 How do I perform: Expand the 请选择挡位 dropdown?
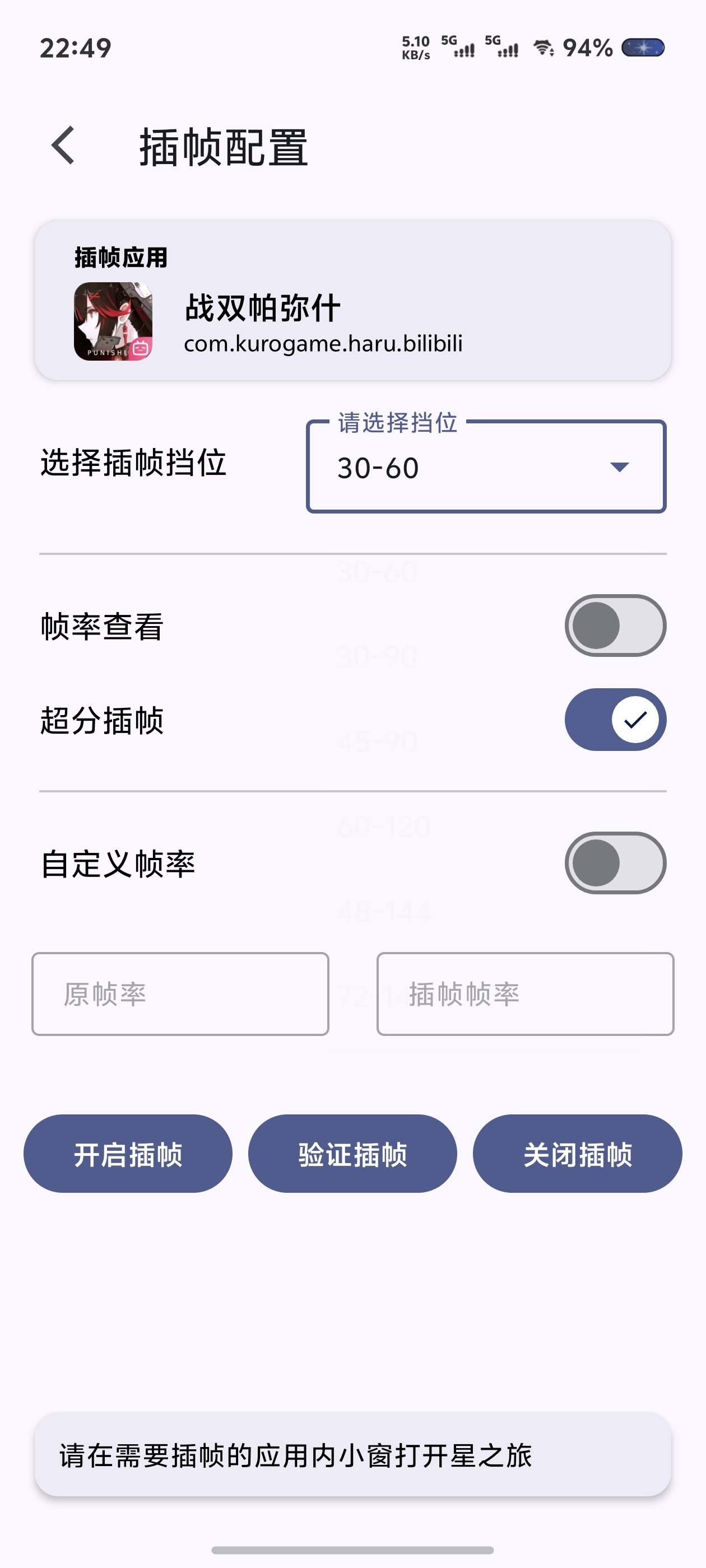point(485,467)
